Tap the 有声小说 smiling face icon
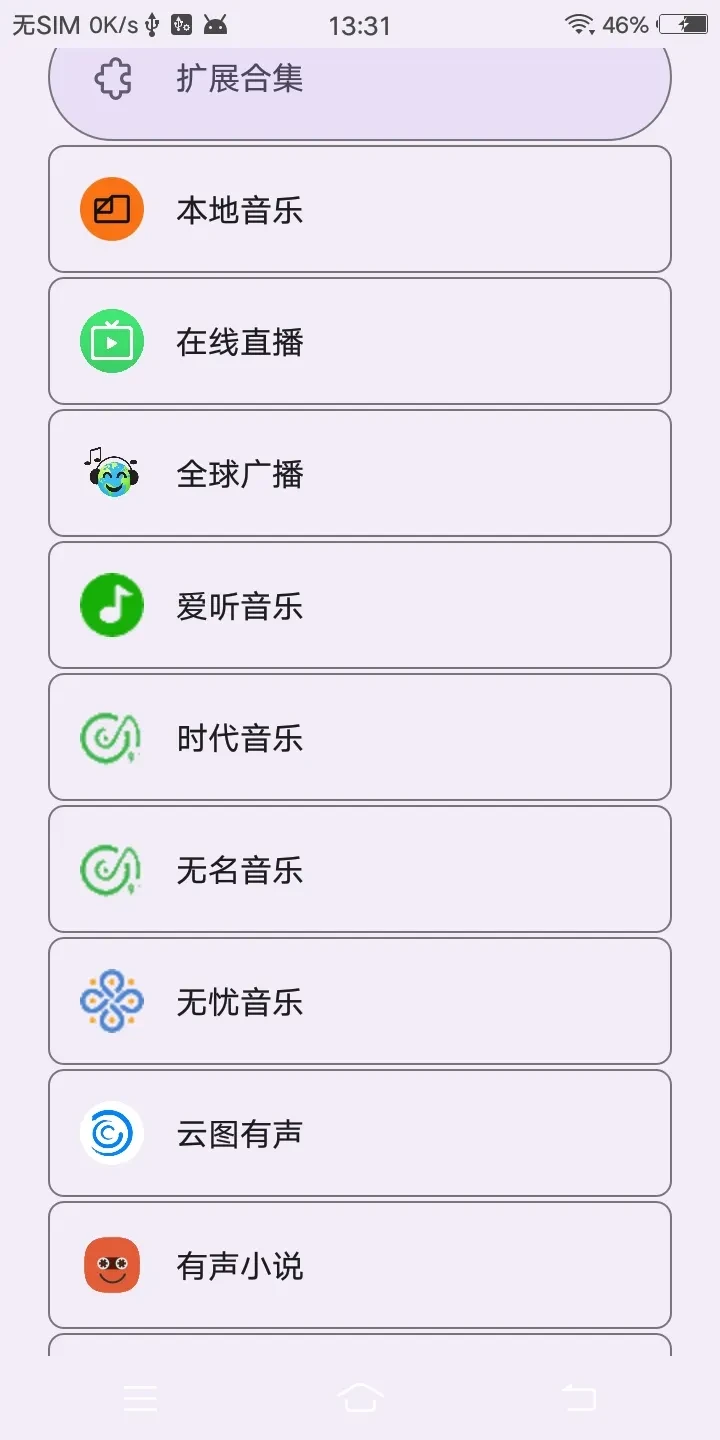 (x=111, y=1265)
